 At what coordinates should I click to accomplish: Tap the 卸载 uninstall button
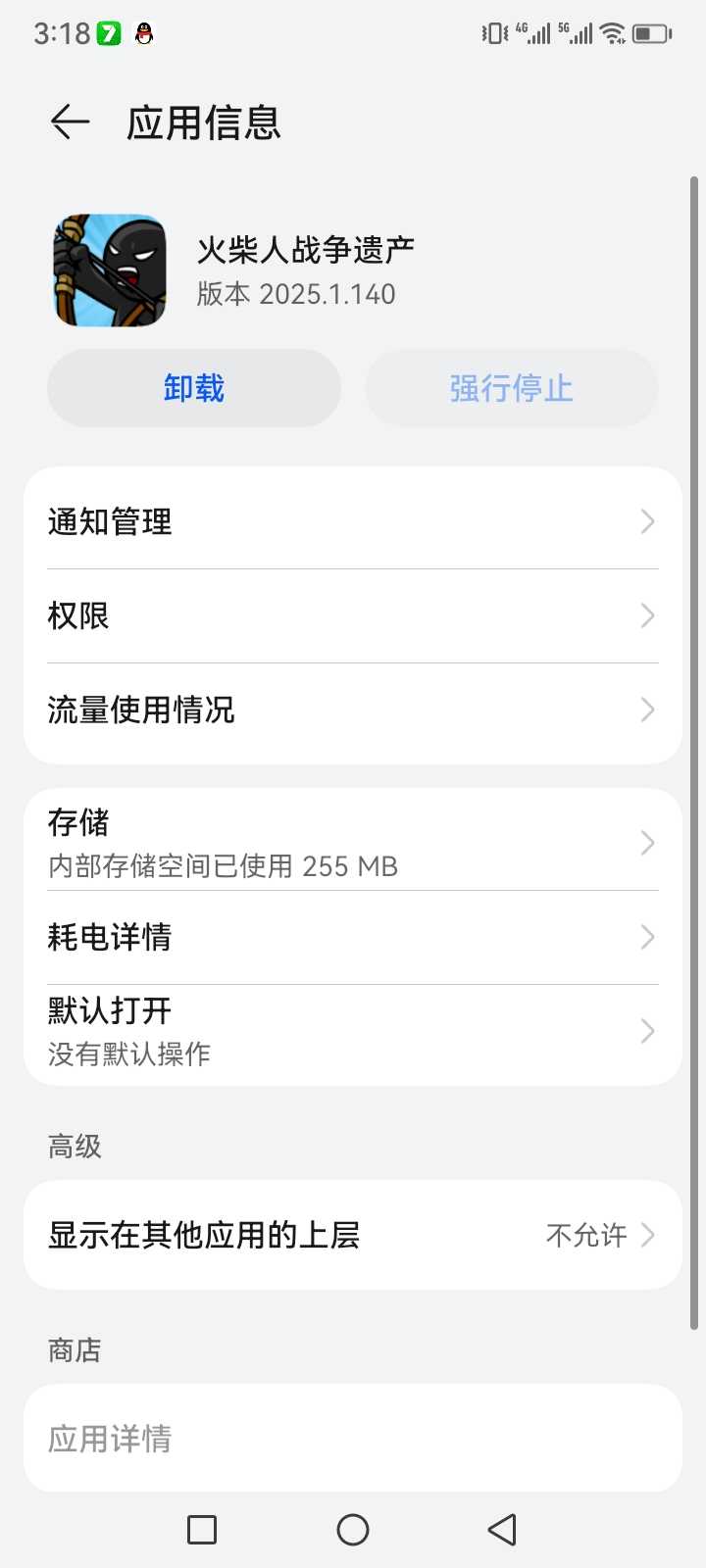(x=194, y=388)
